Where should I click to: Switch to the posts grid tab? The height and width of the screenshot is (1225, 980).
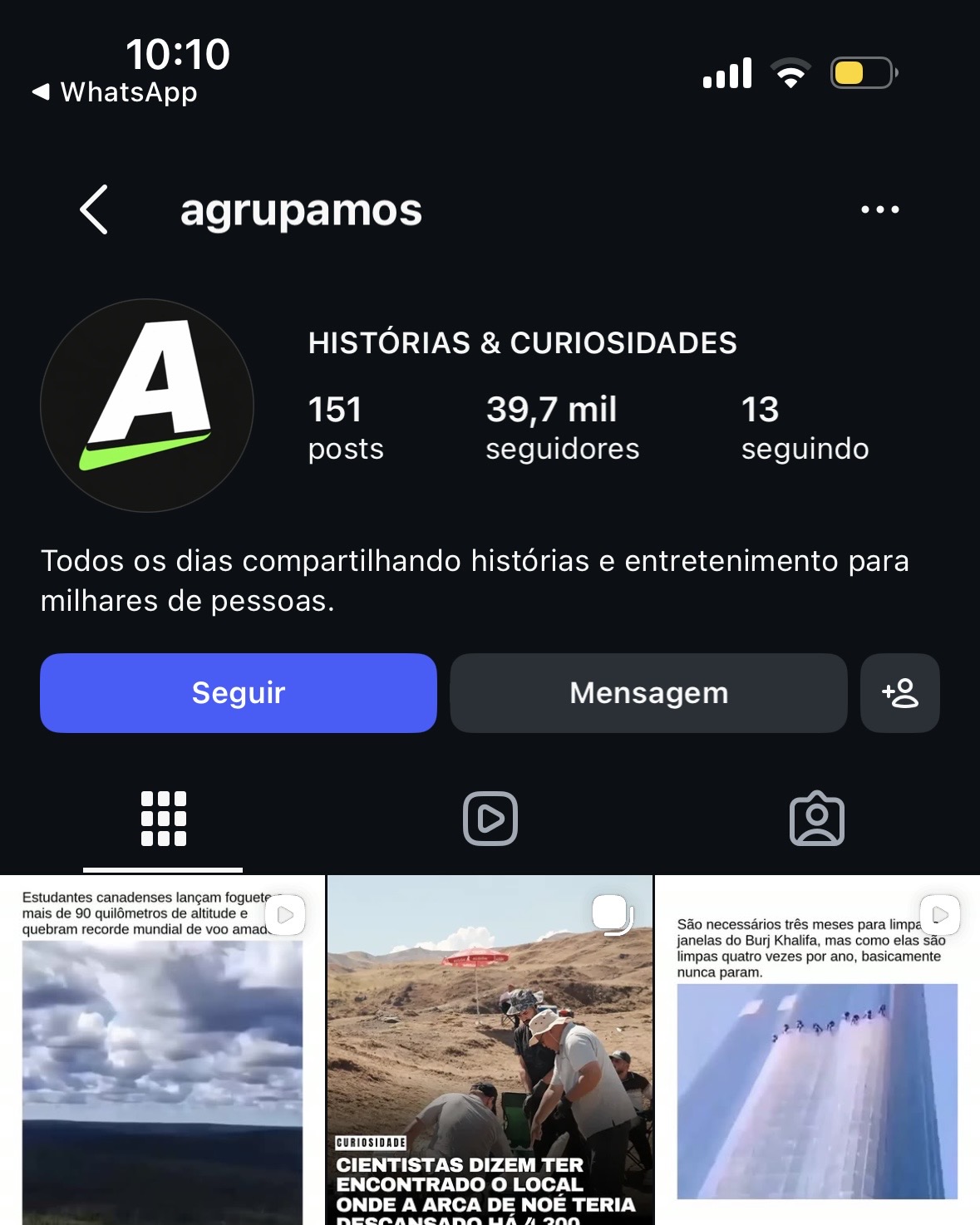coord(163,819)
